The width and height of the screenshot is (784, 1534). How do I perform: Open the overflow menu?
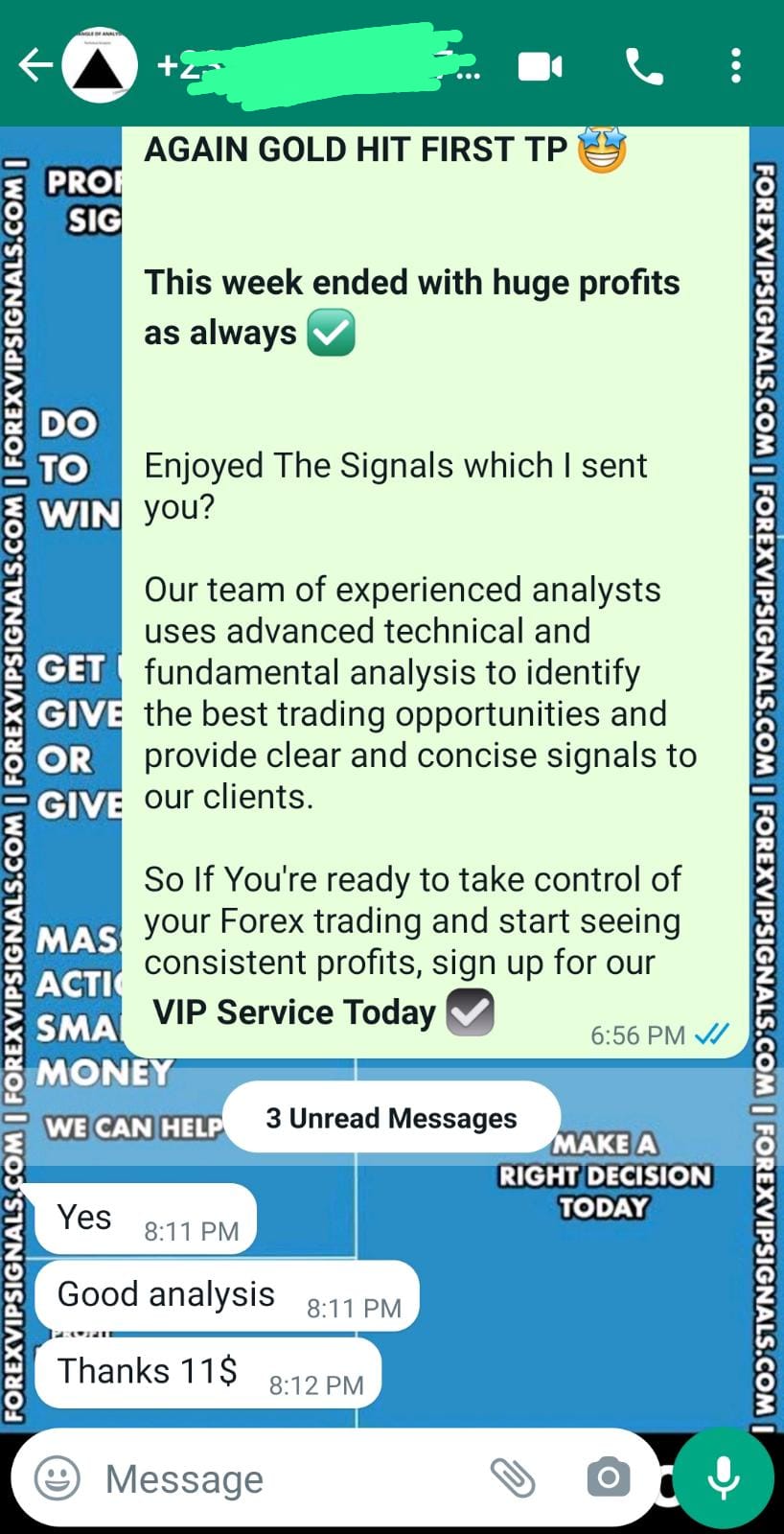pos(735,66)
